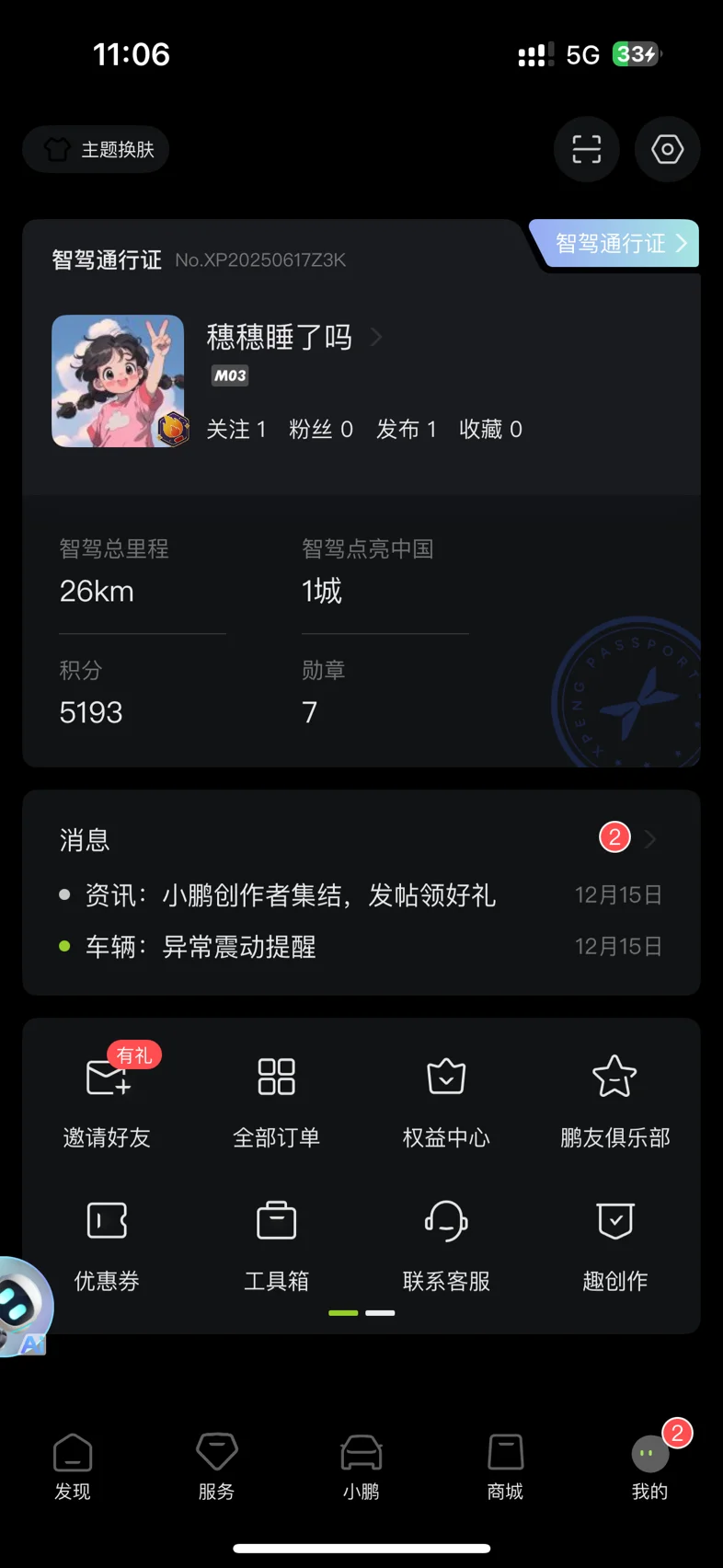This screenshot has height=1568, width=723.
Task: Open the 消息 messages list
Action: [x=359, y=839]
